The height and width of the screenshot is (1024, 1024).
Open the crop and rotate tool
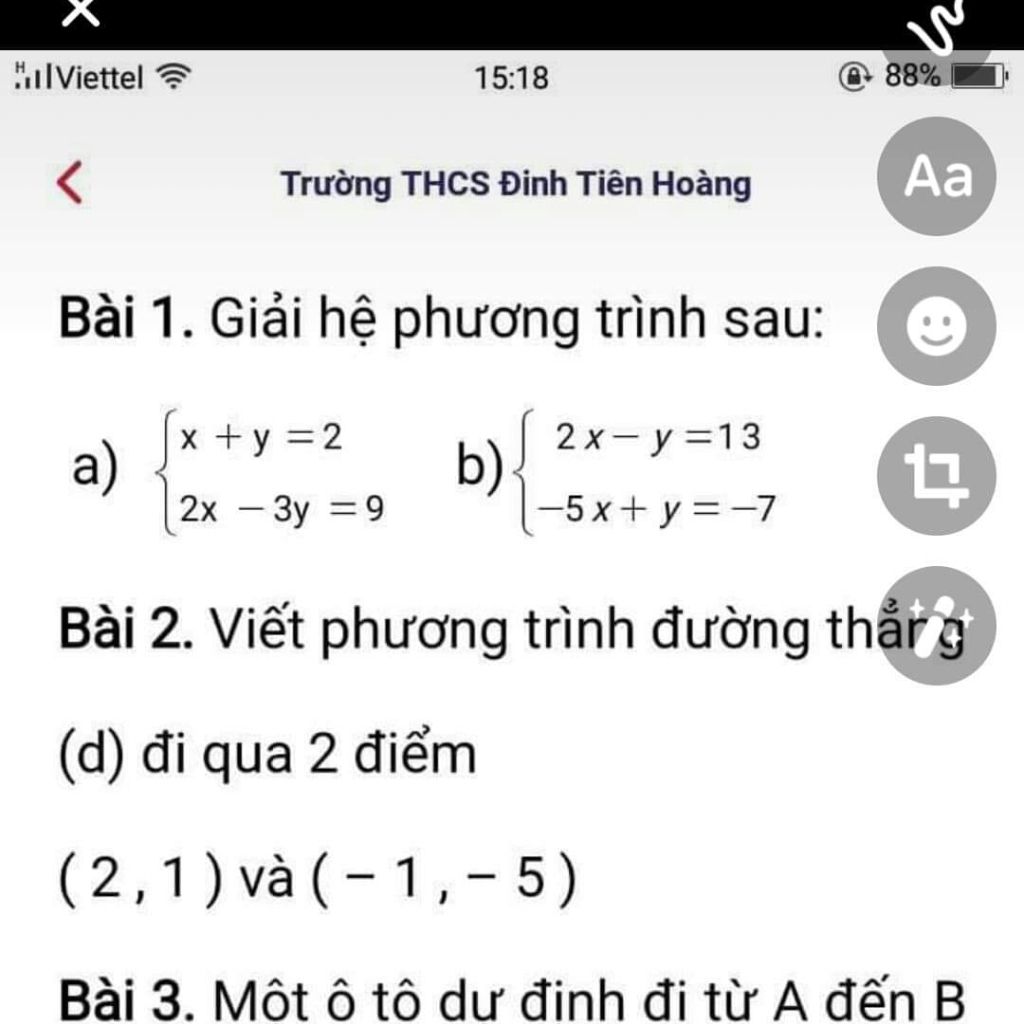(x=937, y=475)
